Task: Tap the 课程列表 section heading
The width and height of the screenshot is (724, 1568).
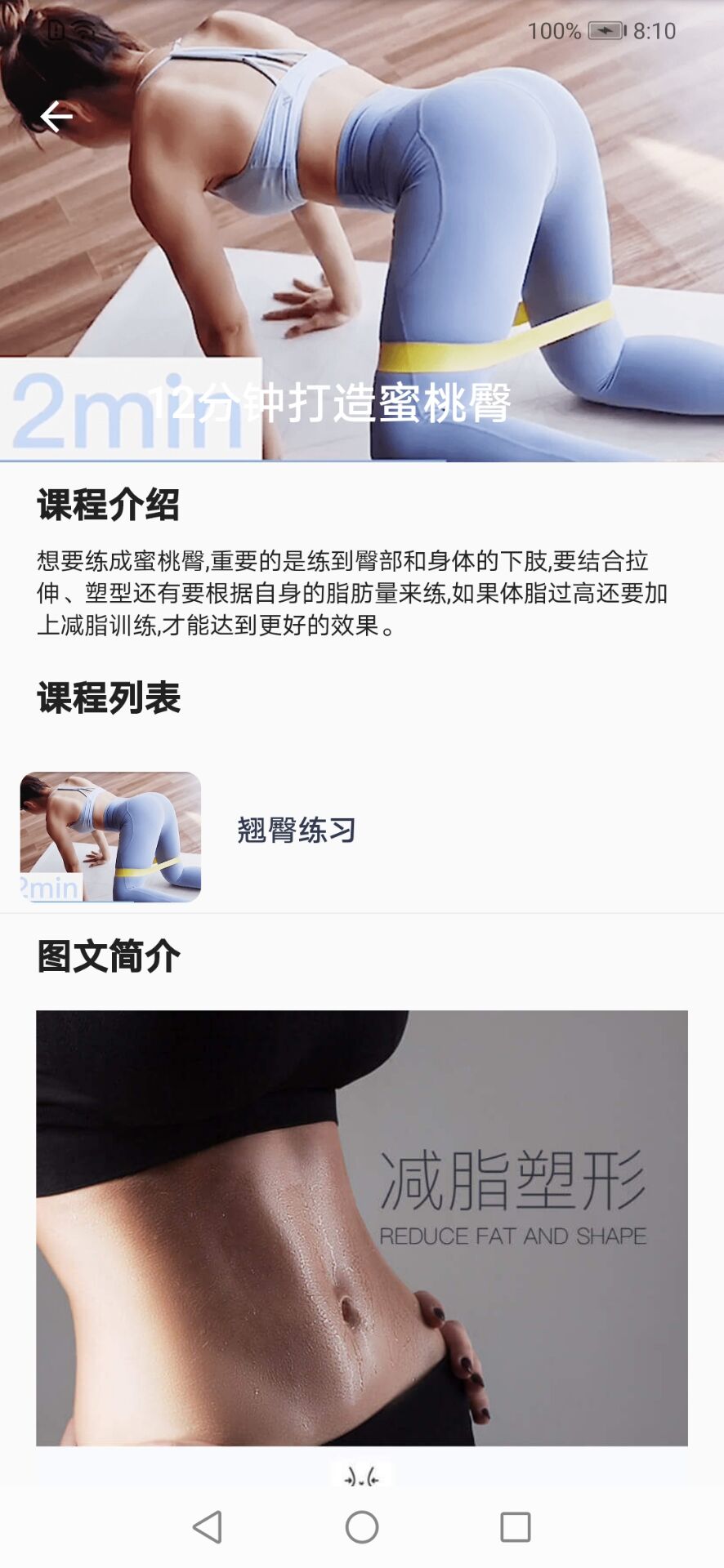Action: pos(110,697)
